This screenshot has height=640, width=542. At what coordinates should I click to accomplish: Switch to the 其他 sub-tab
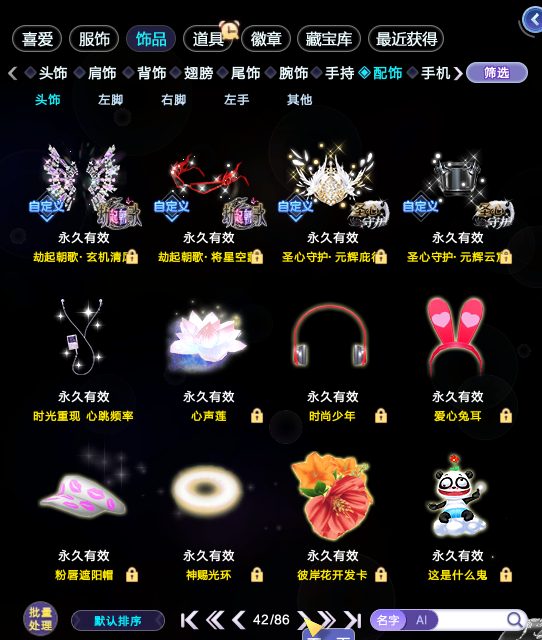pos(299,100)
